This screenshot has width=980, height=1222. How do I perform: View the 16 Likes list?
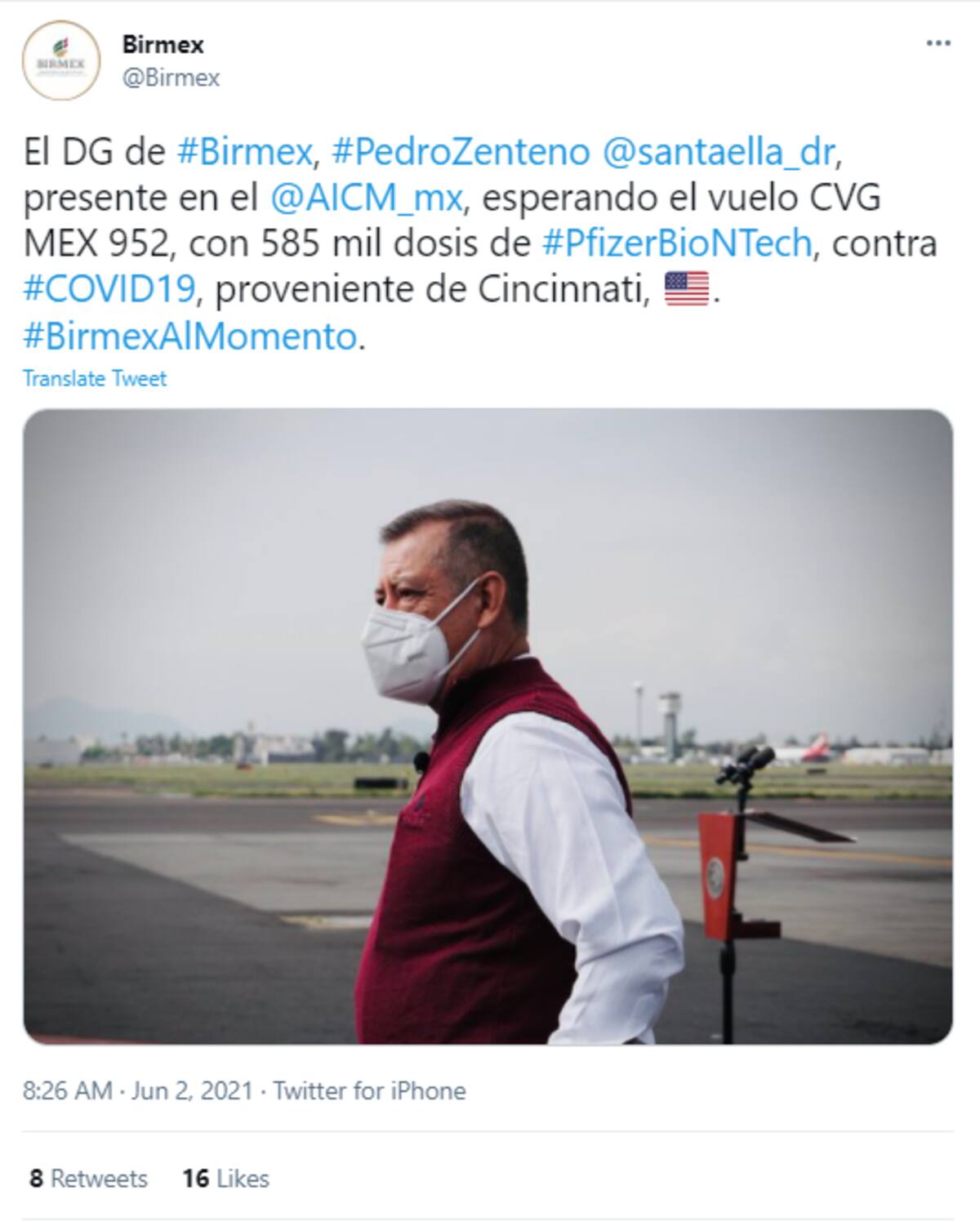point(225,1178)
